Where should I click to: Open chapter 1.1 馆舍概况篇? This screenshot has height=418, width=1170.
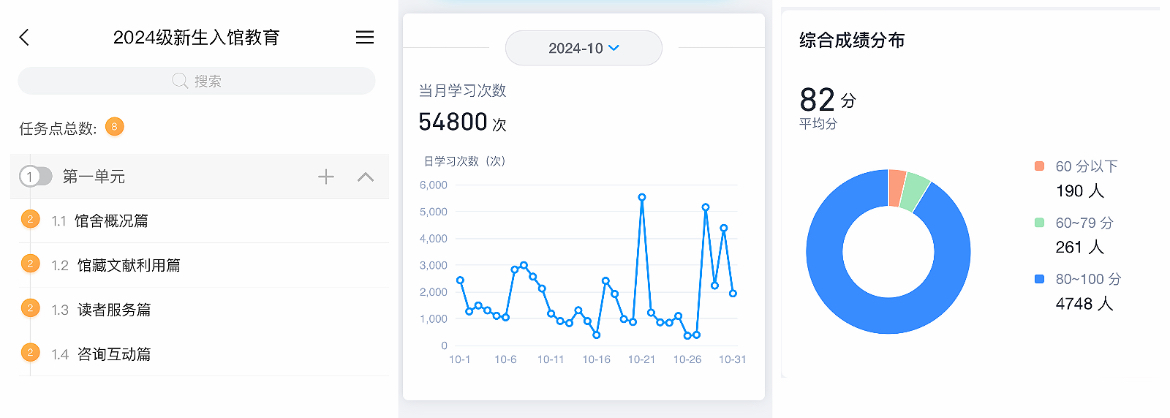(112, 220)
